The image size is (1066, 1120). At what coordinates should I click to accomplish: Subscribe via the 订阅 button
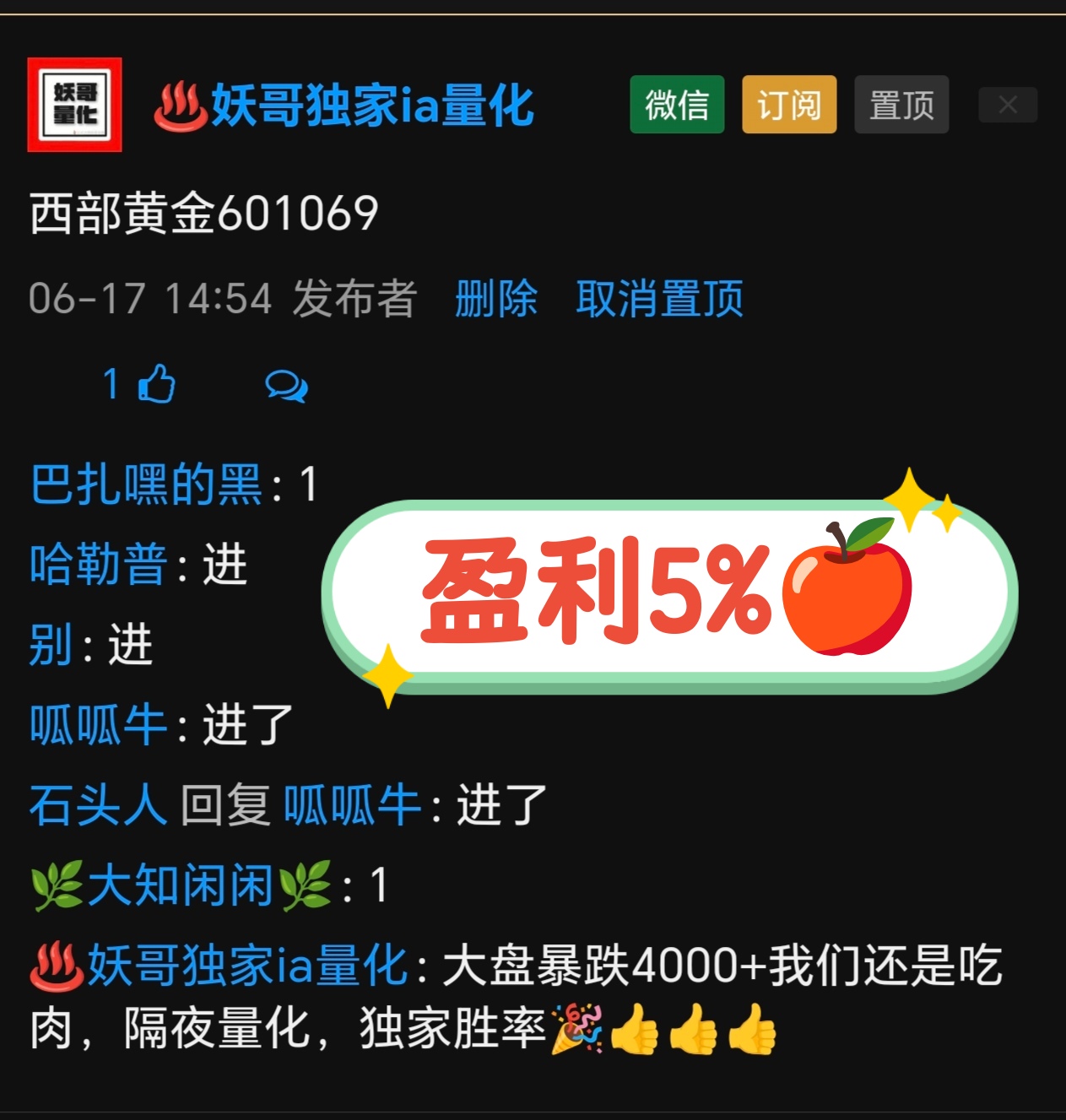click(x=789, y=105)
